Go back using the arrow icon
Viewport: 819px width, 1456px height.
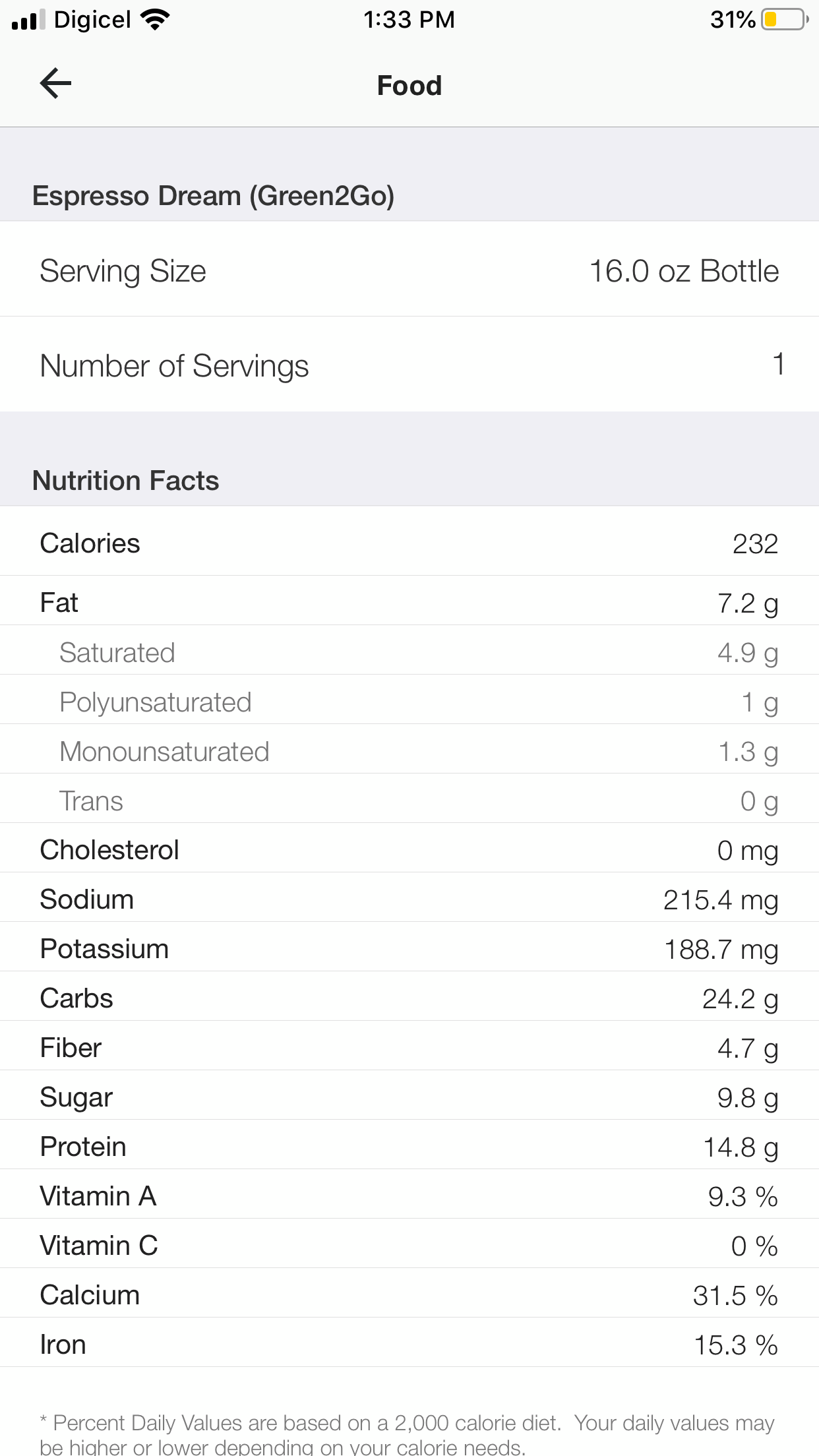56,84
